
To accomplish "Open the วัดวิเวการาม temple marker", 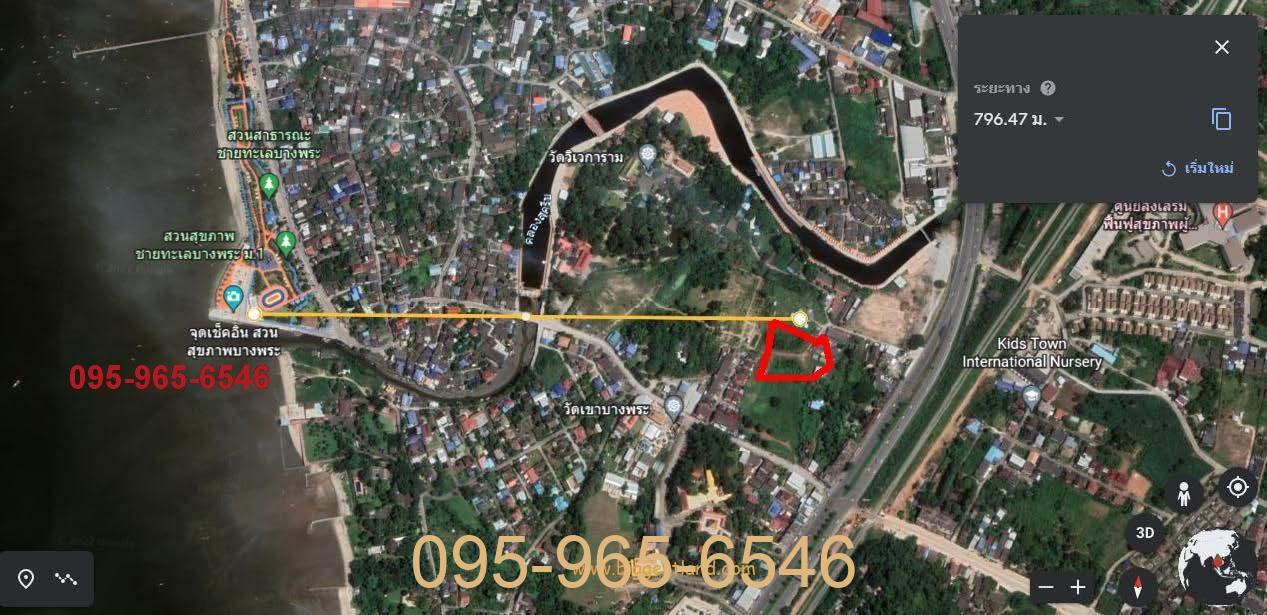I will (x=647, y=155).
